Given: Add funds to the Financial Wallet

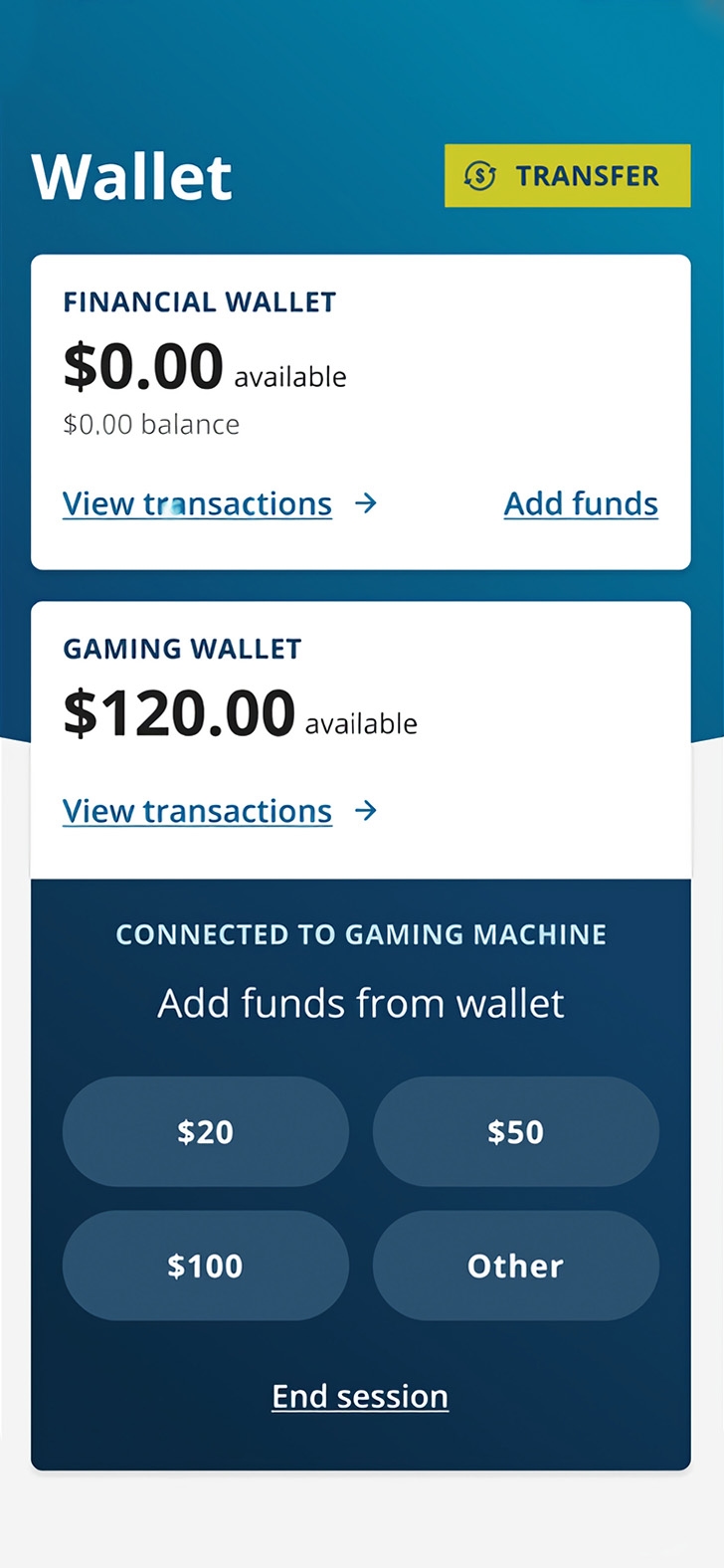Looking at the screenshot, I should [581, 504].
